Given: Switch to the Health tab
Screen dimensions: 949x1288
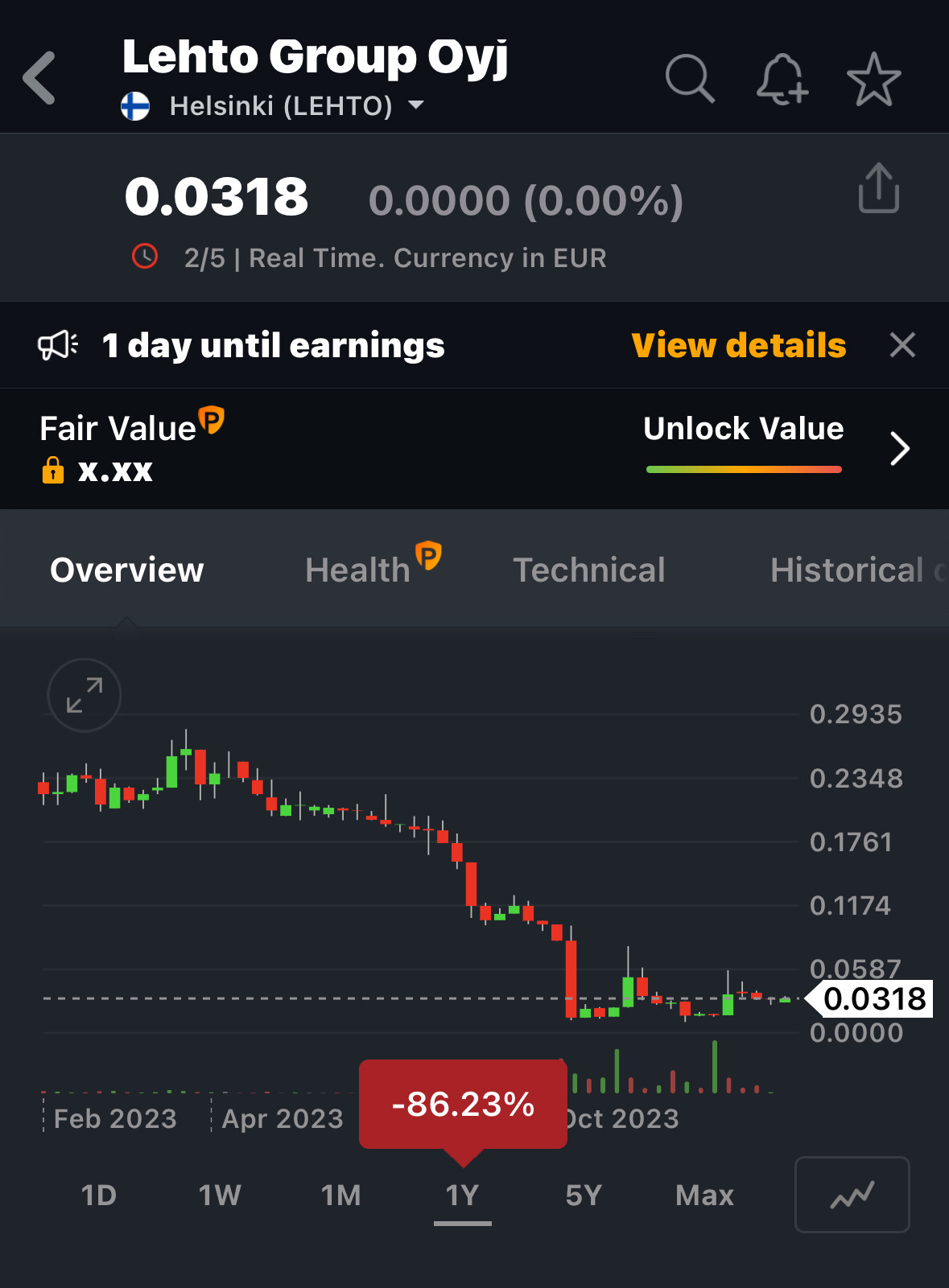Looking at the screenshot, I should [358, 570].
